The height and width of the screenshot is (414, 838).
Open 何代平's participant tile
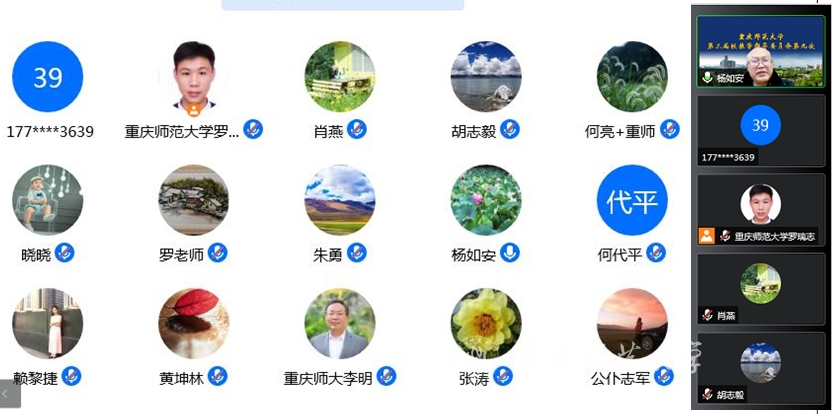coord(631,200)
